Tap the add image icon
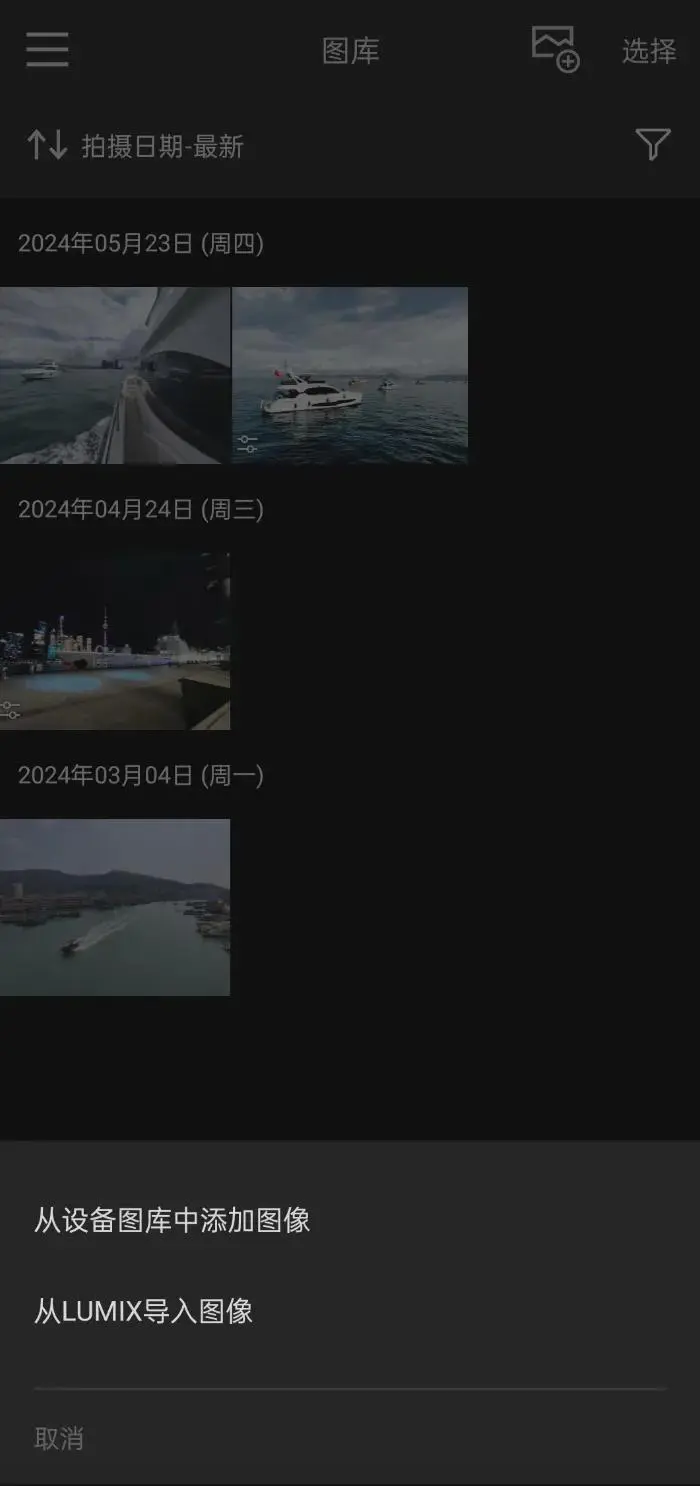Image resolution: width=700 pixels, height=1486 pixels. (555, 50)
